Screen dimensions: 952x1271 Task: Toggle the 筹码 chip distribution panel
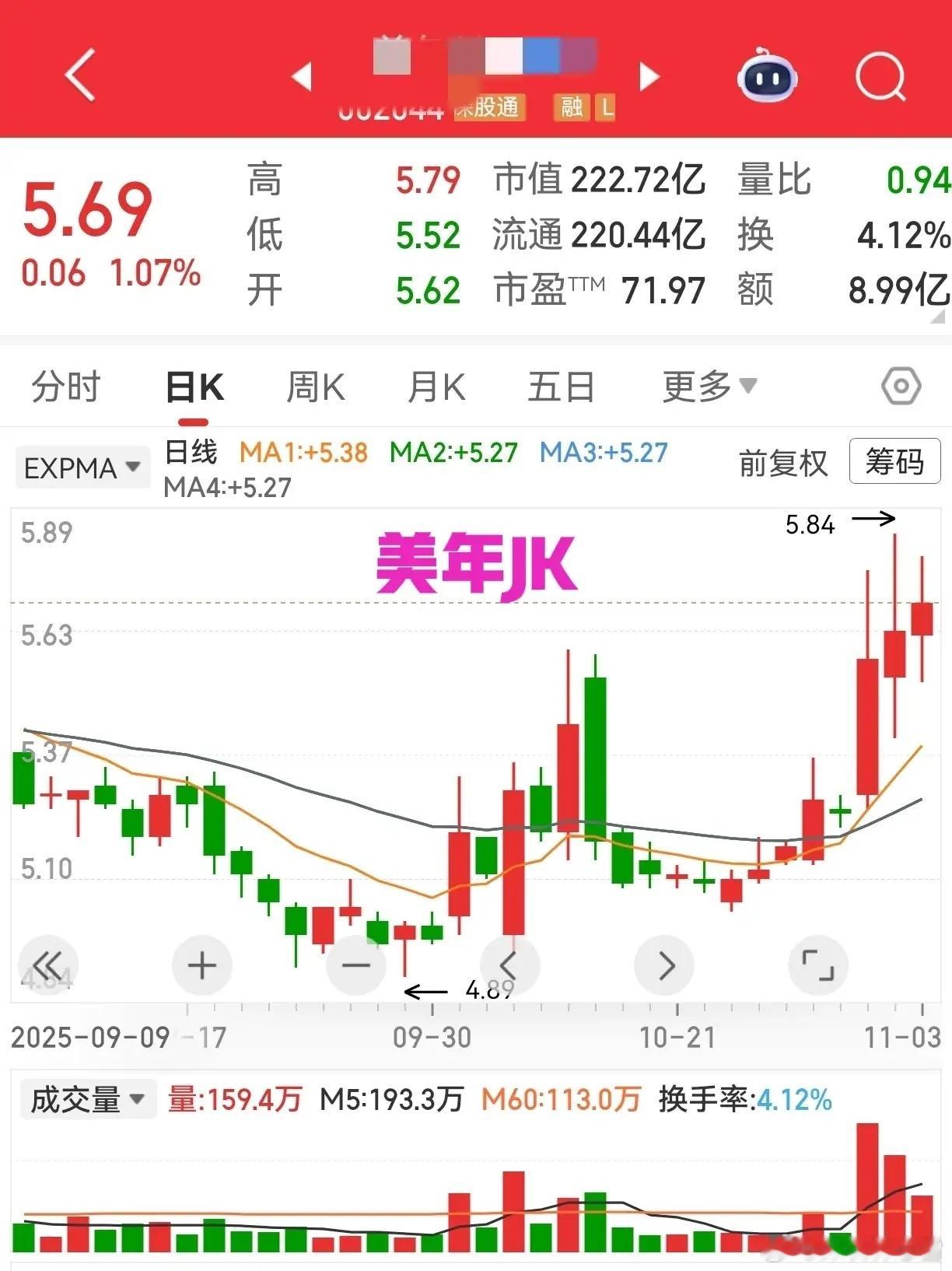(x=893, y=462)
